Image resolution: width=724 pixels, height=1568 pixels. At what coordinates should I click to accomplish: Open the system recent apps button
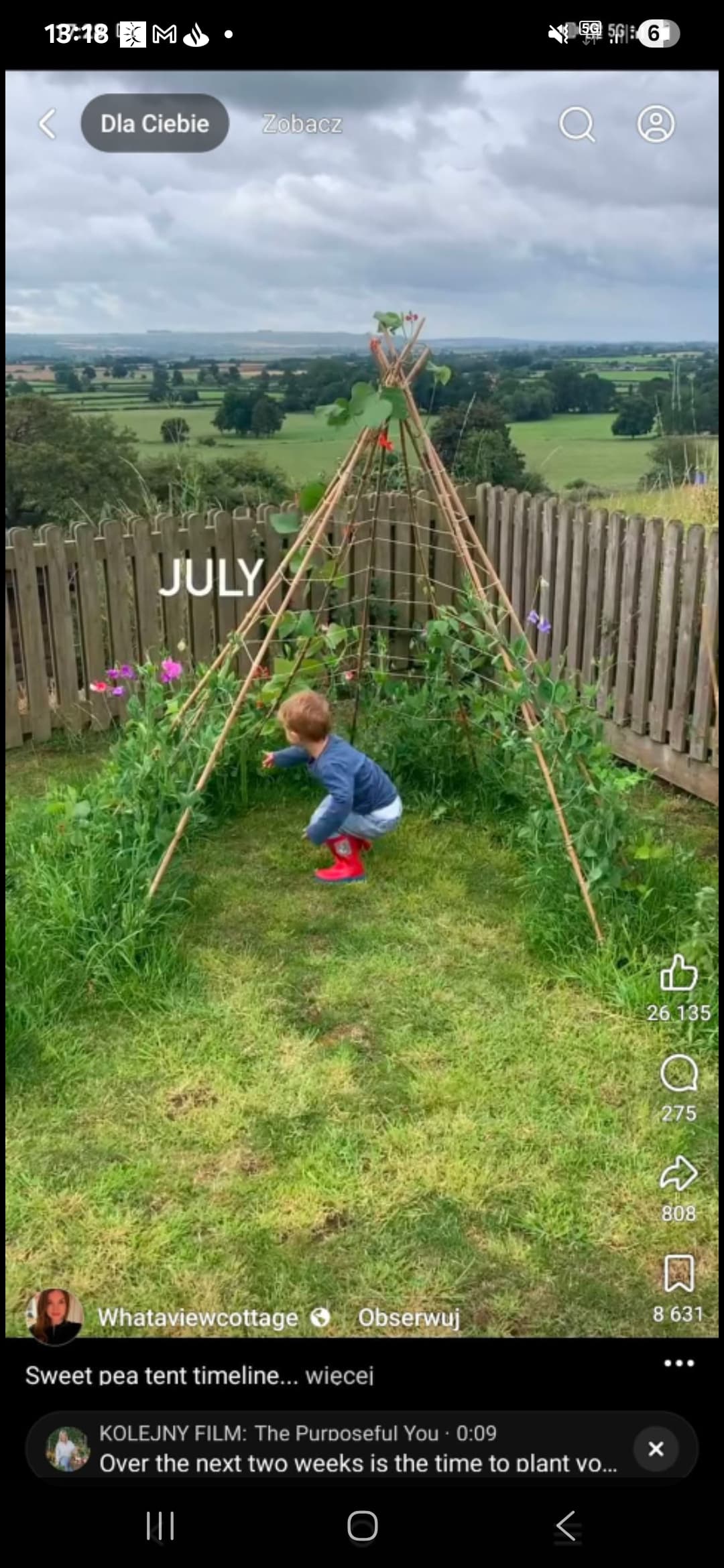[160, 1526]
